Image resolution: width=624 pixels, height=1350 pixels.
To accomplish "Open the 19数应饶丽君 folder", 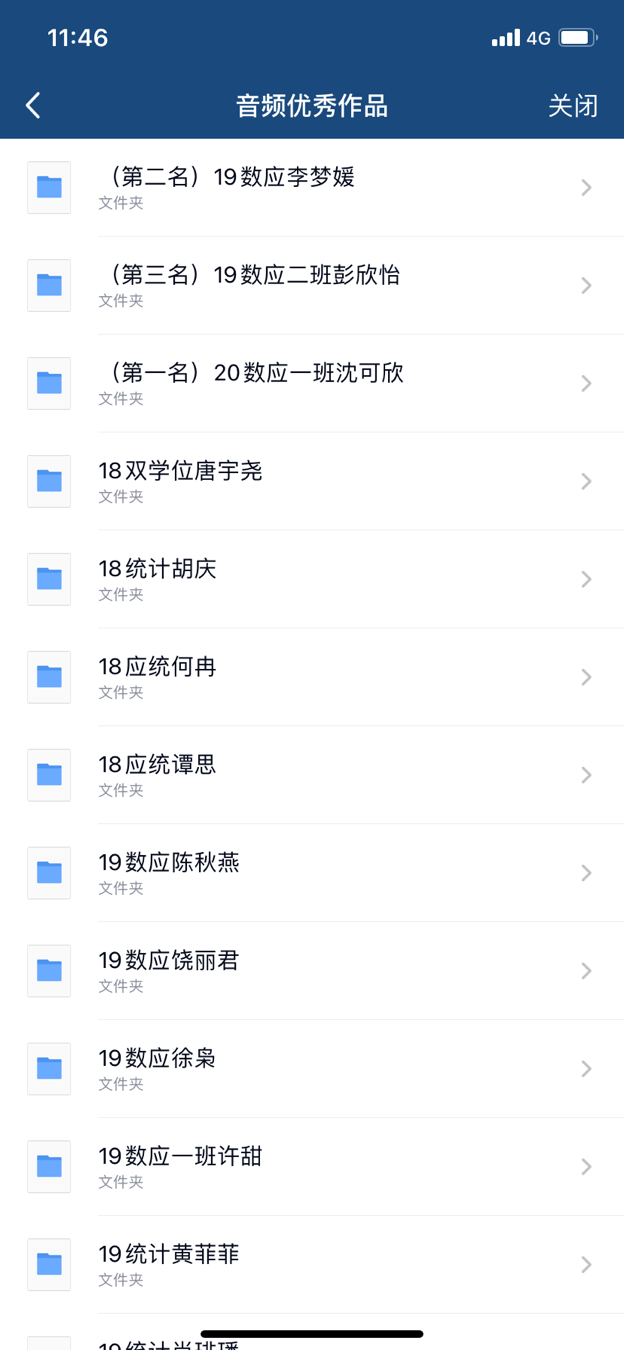I will [310, 971].
